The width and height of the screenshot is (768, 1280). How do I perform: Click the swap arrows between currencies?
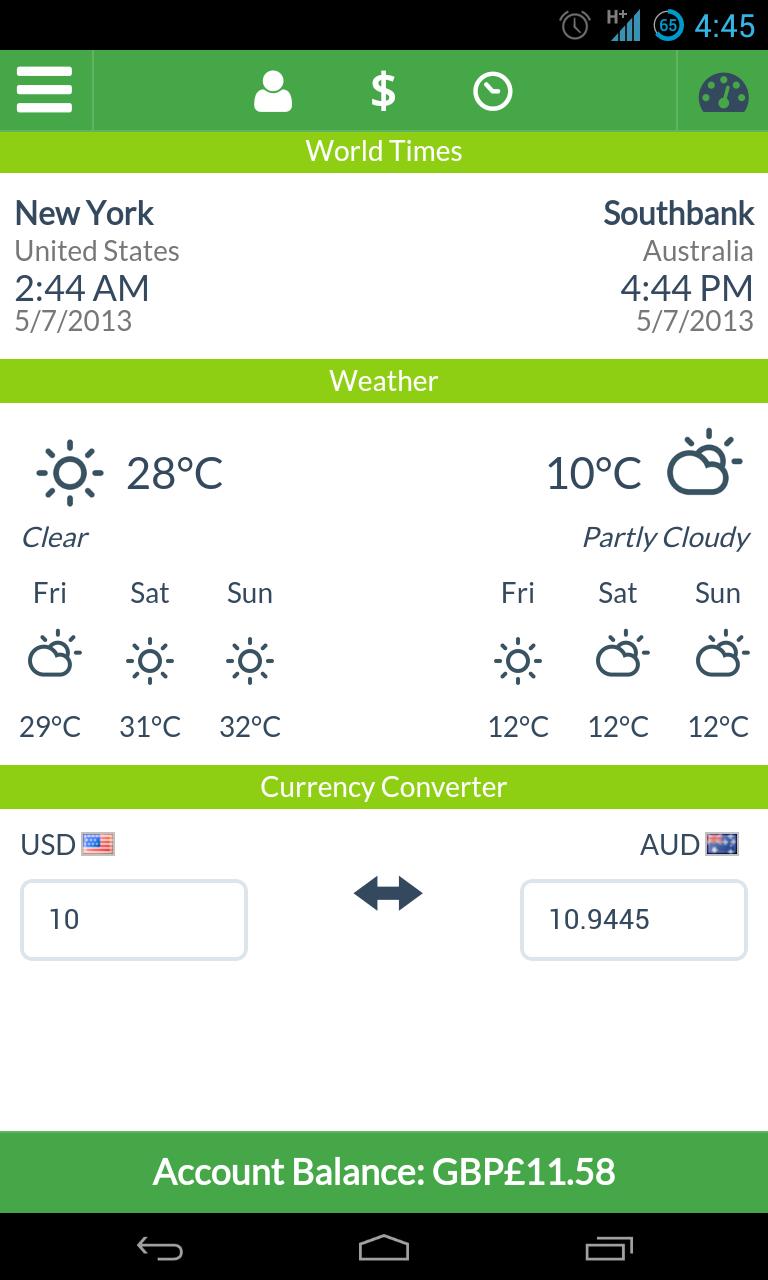click(386, 893)
